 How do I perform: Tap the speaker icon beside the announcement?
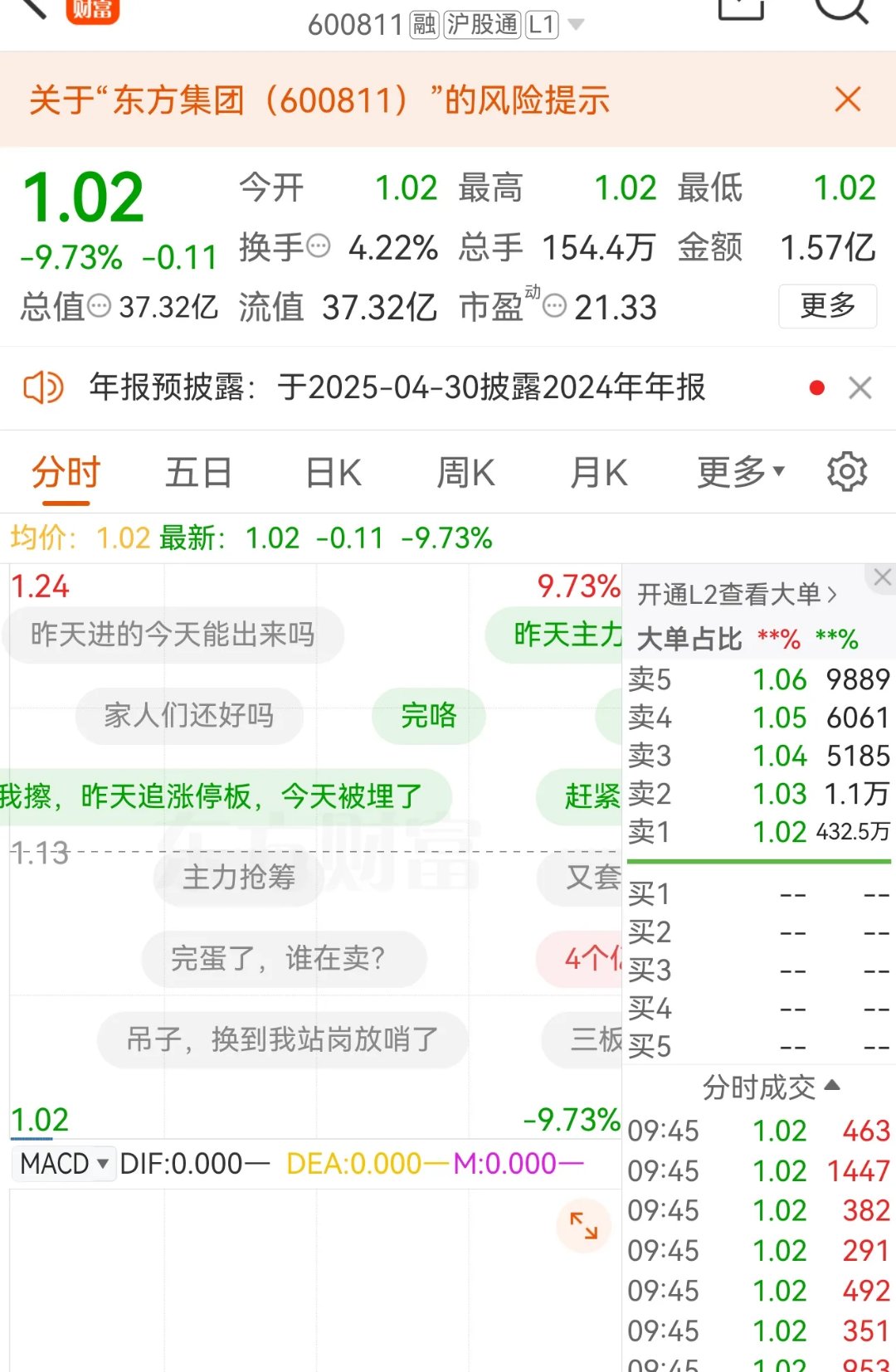click(x=43, y=387)
